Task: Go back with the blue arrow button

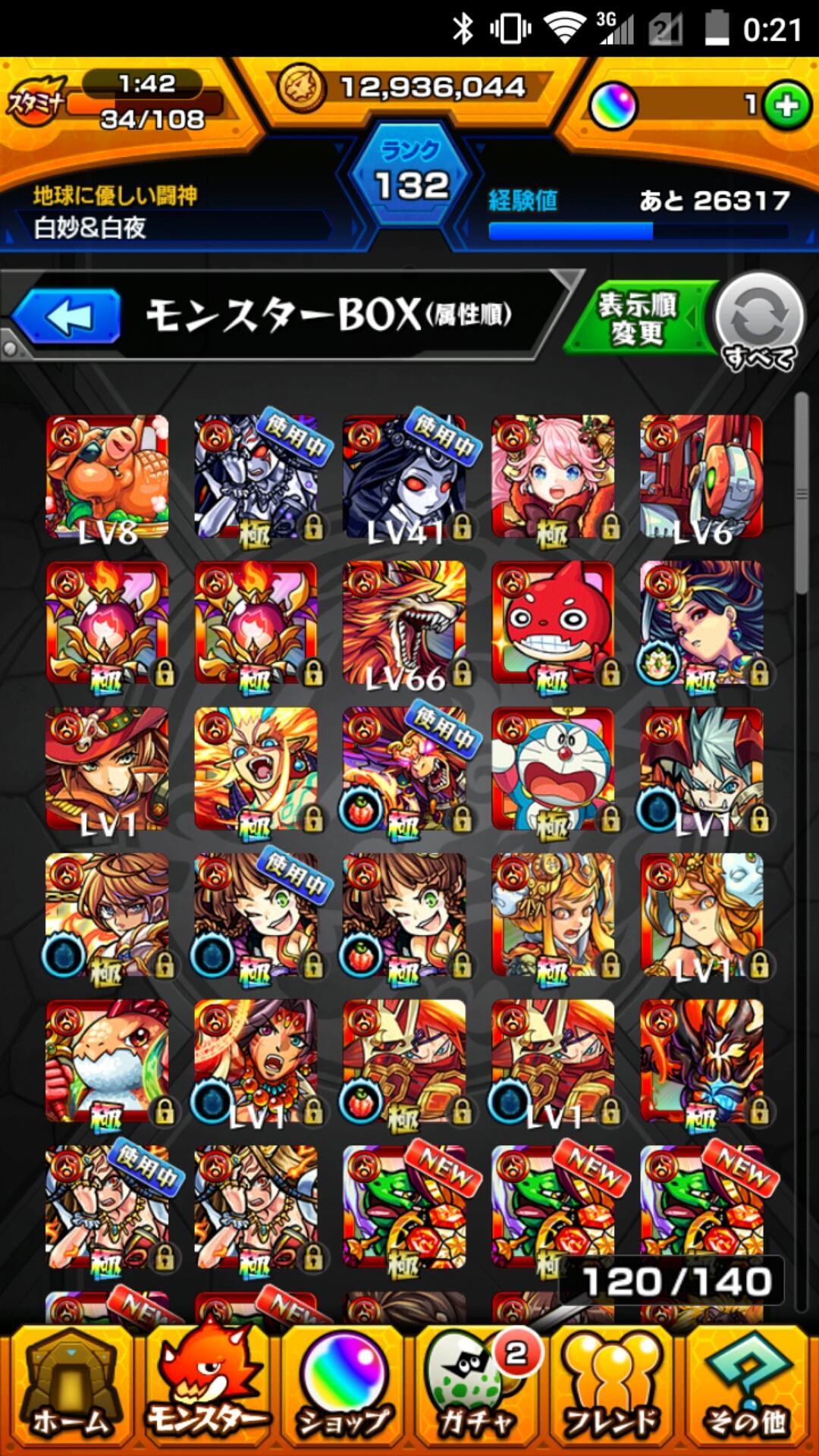Action: pyautogui.click(x=67, y=316)
